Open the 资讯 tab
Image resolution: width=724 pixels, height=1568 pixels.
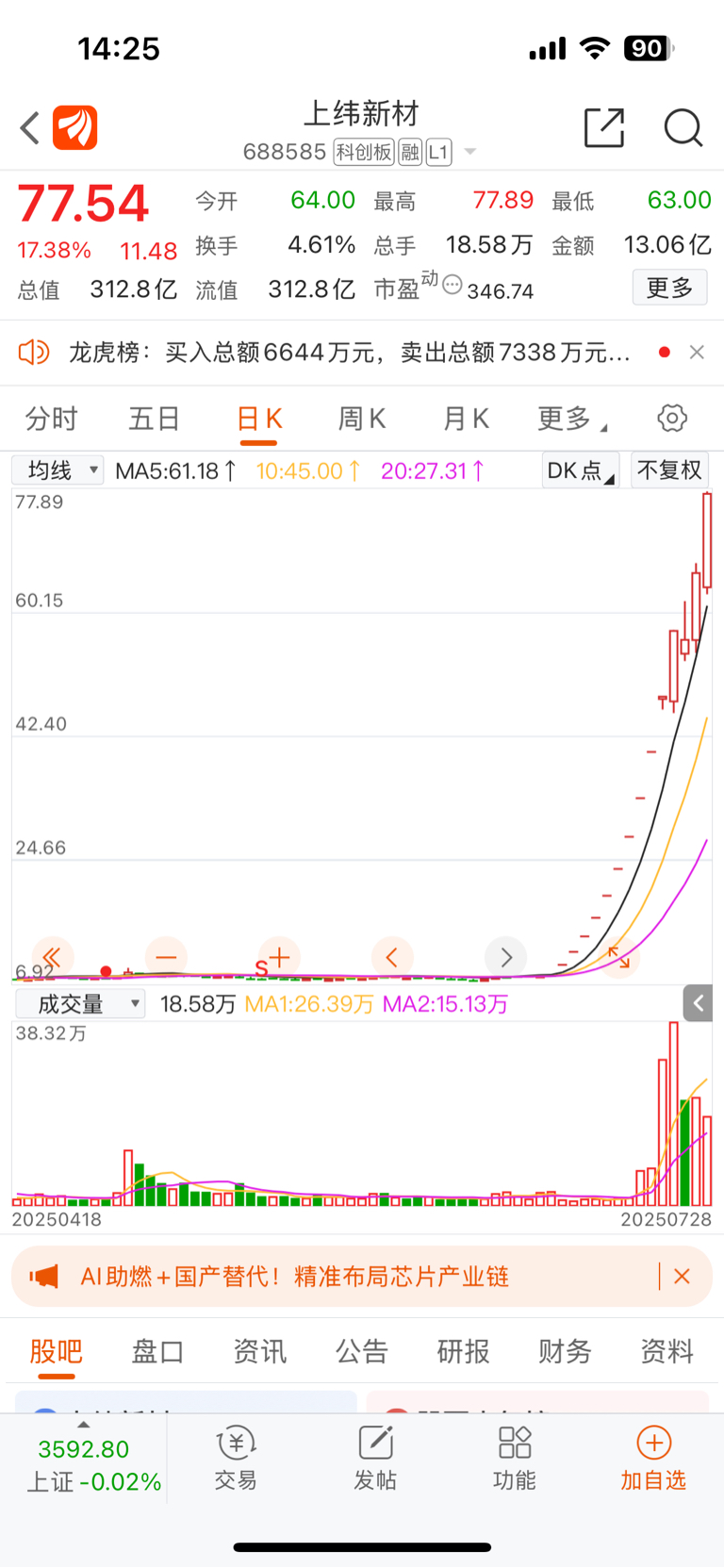point(260,1351)
